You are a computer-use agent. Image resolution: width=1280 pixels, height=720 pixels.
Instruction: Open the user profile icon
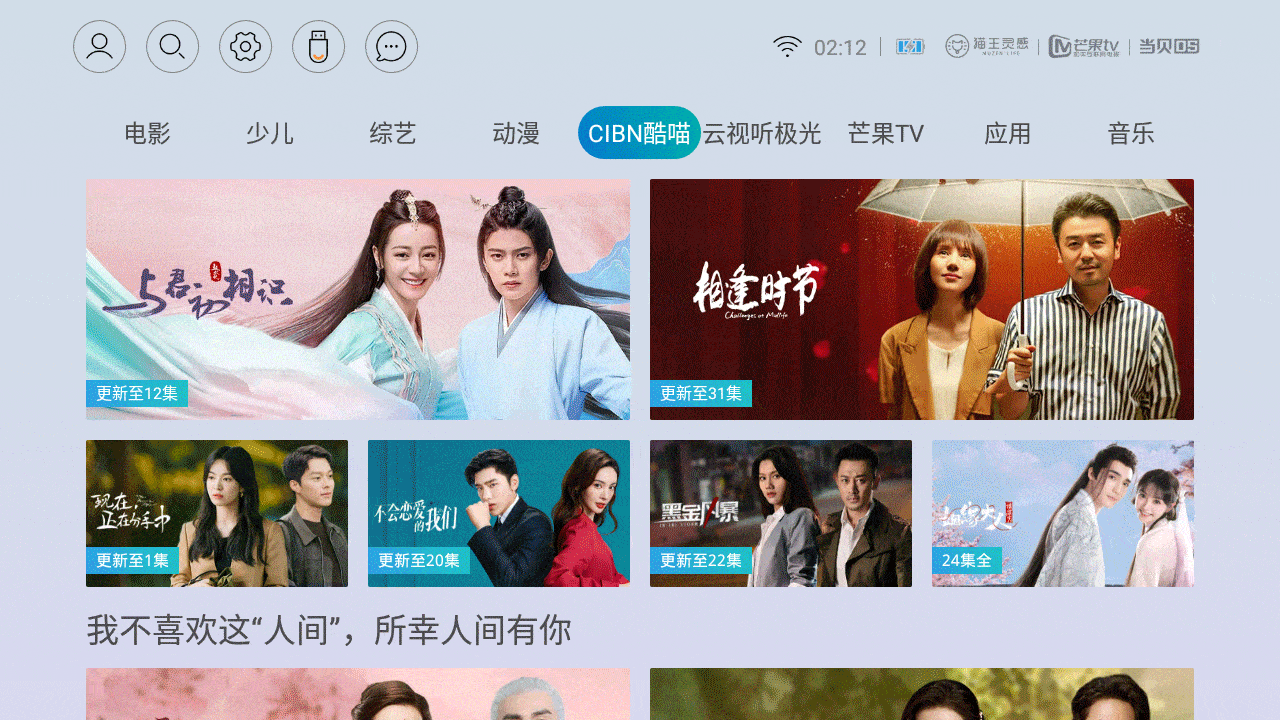click(99, 47)
